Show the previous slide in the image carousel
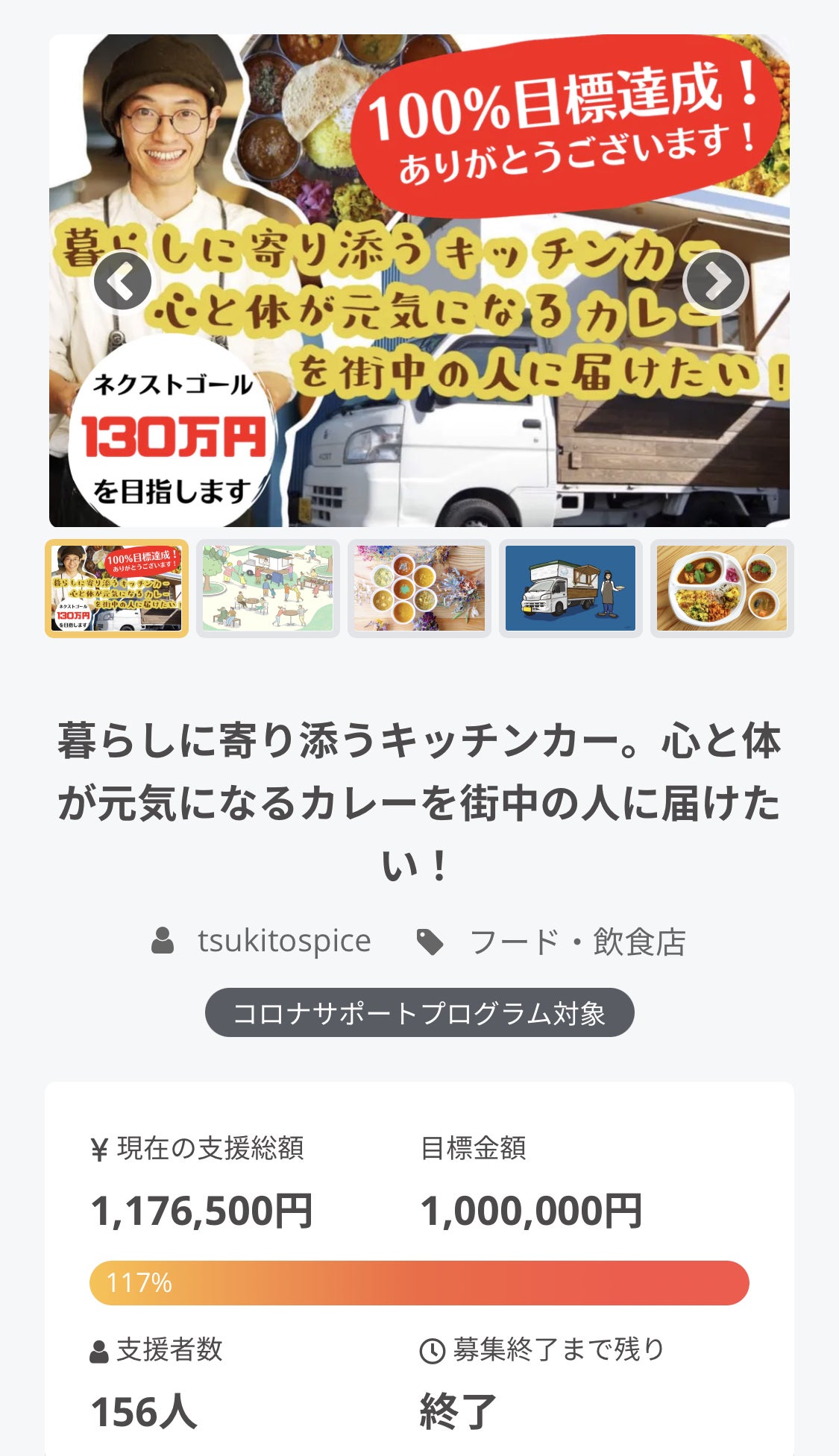This screenshot has width=839, height=1456. pos(122,281)
